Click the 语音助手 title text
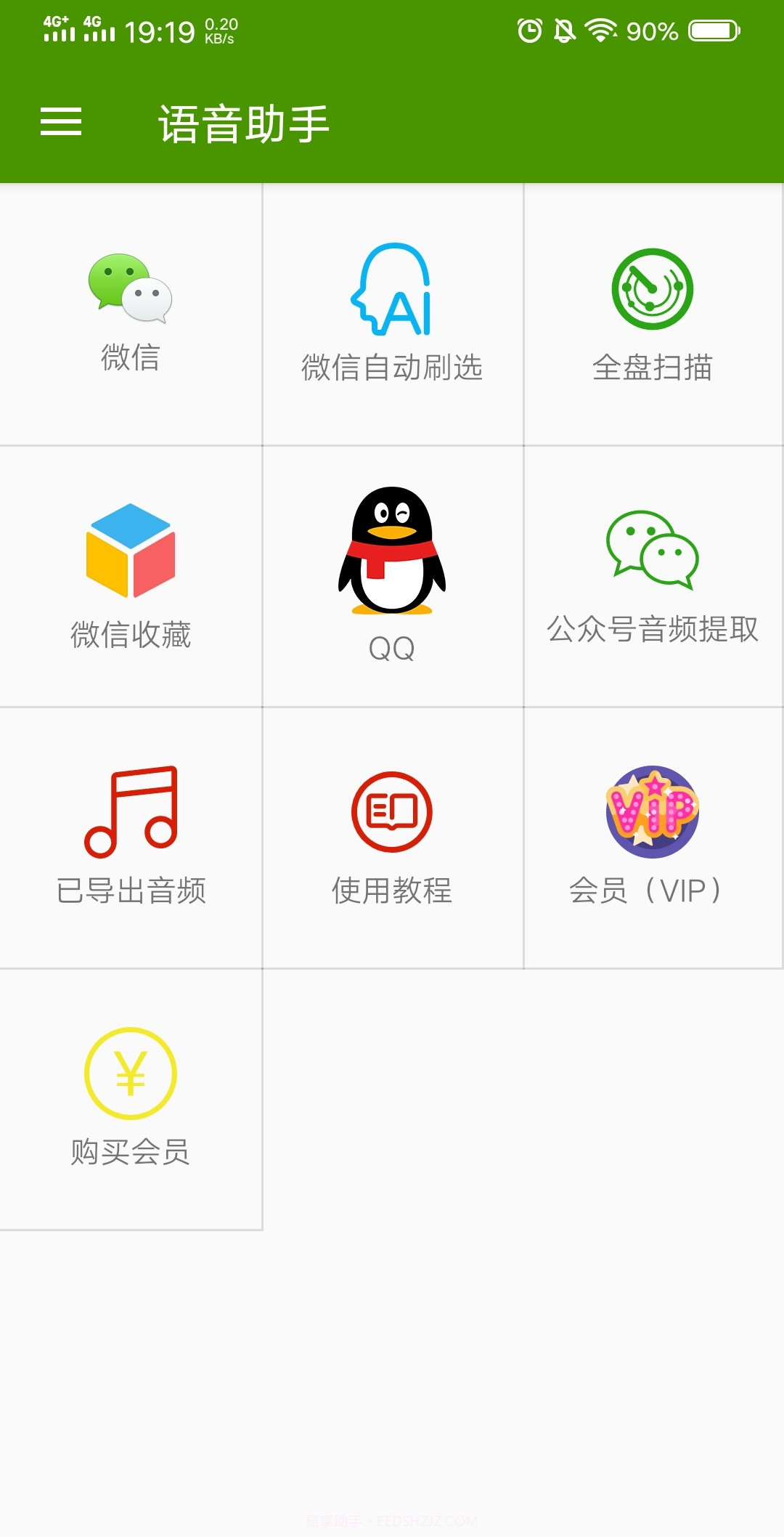Viewport: 784px width, 1537px height. [243, 122]
